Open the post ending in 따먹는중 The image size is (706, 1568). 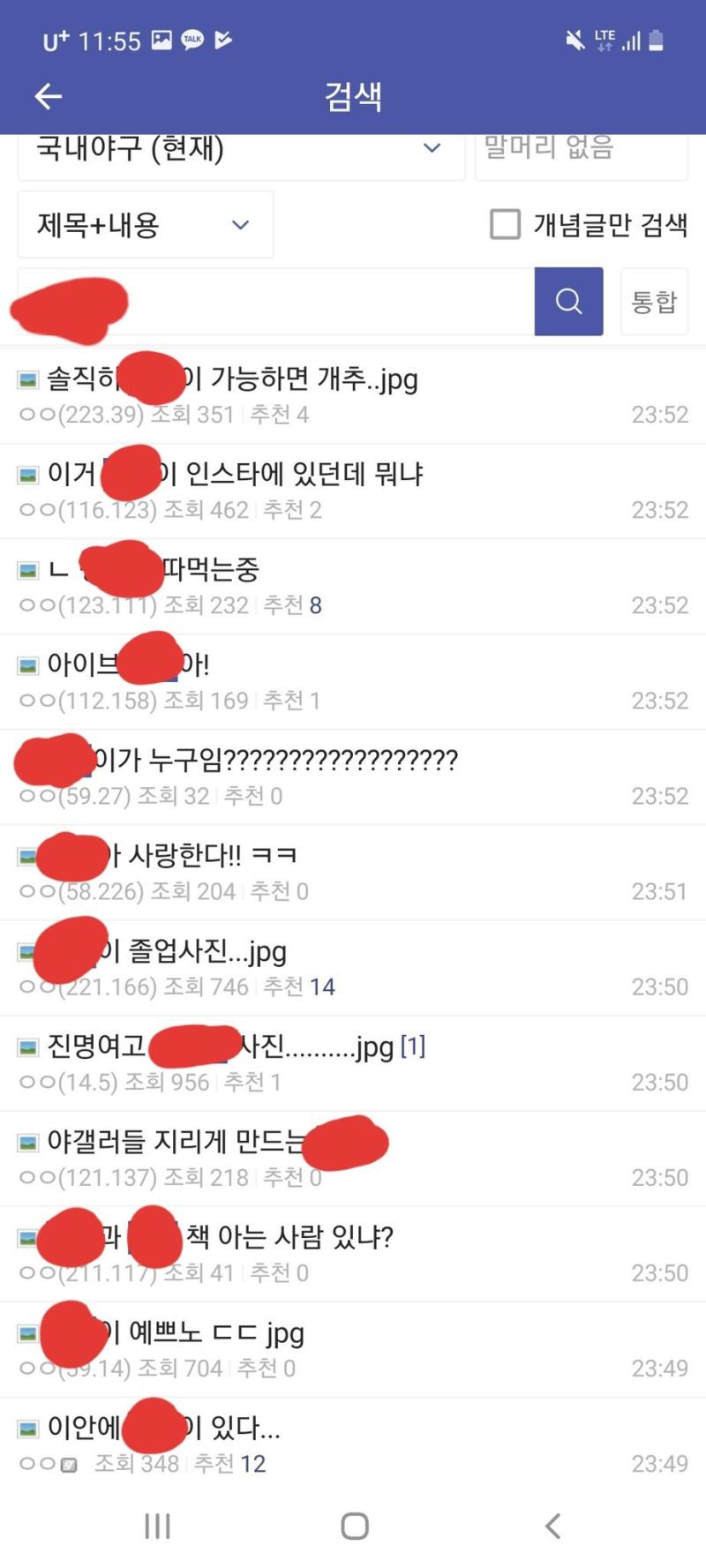click(353, 586)
